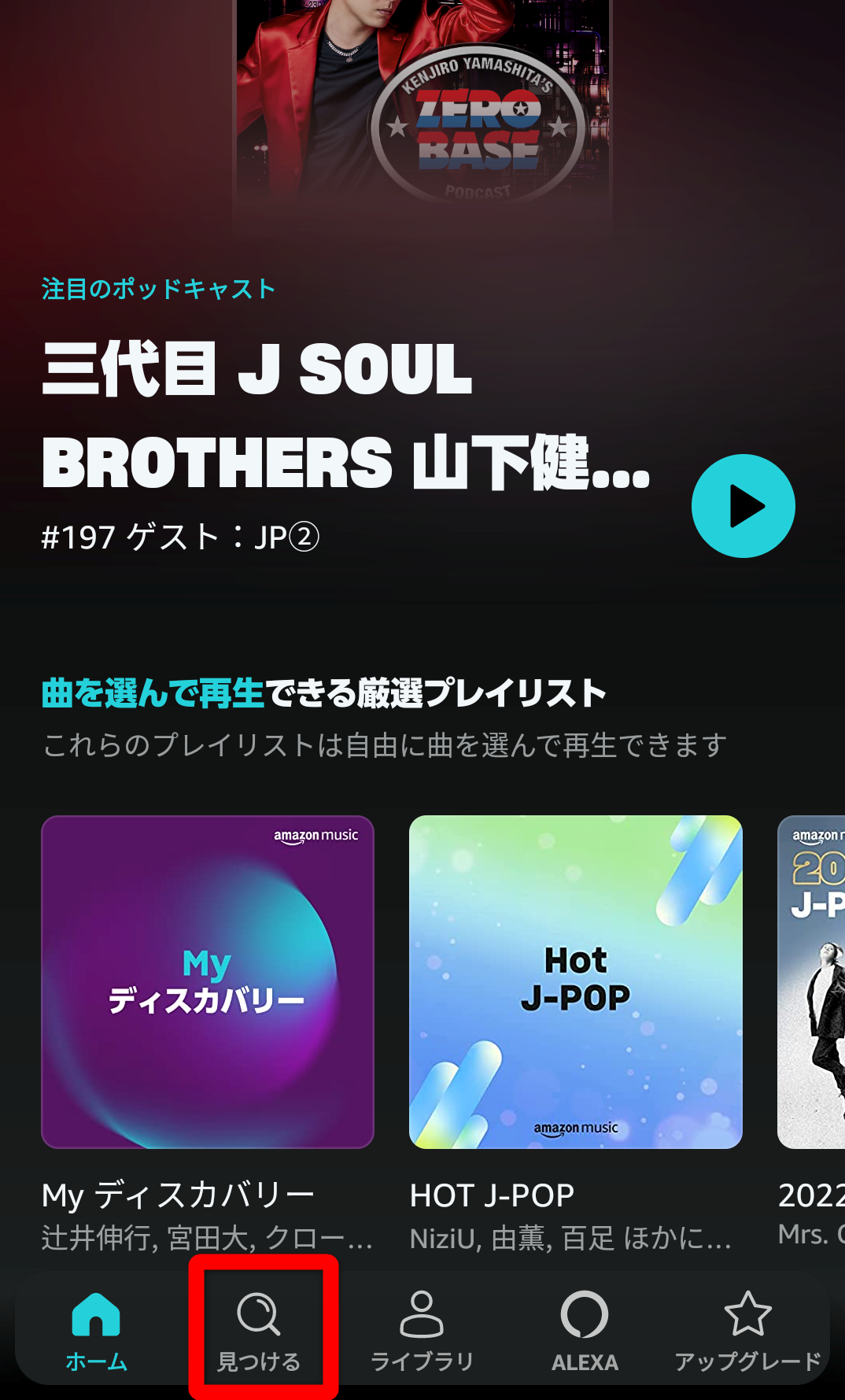This screenshot has height=1400, width=845.
Task: Open the HOT J-POP playlist
Action: [575, 981]
